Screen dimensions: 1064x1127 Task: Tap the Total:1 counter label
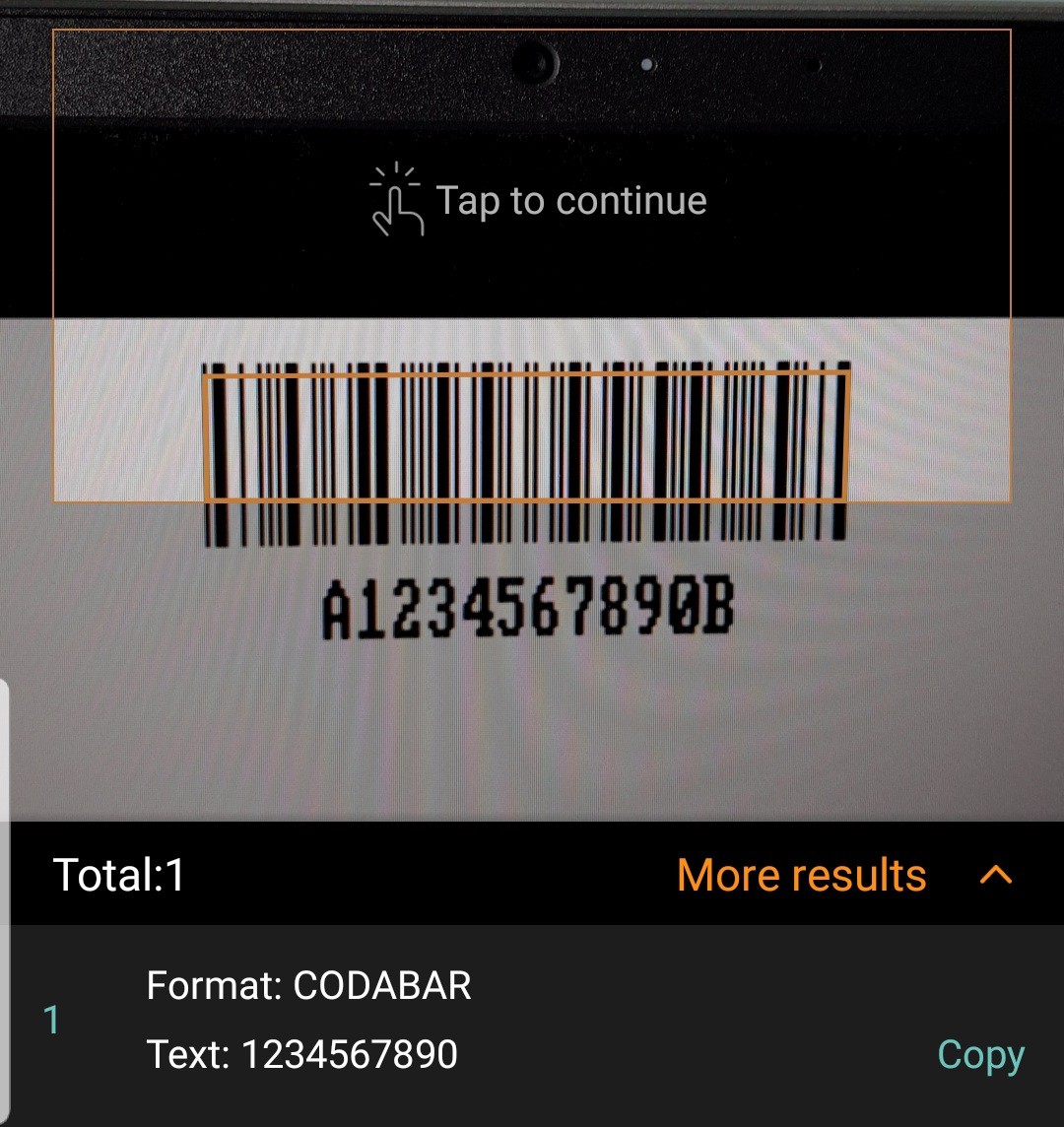118,875
